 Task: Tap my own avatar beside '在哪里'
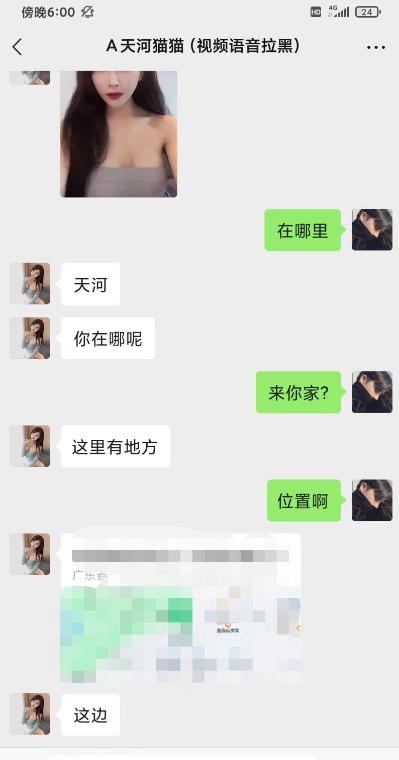(x=372, y=230)
